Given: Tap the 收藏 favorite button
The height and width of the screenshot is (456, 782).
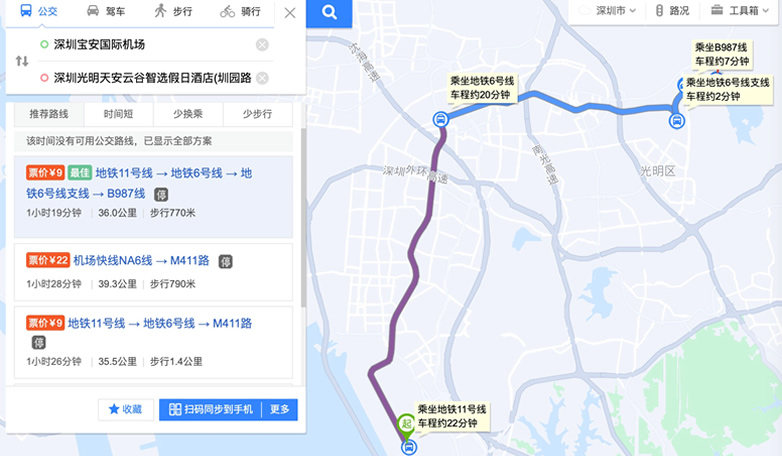Looking at the screenshot, I should 126,409.
